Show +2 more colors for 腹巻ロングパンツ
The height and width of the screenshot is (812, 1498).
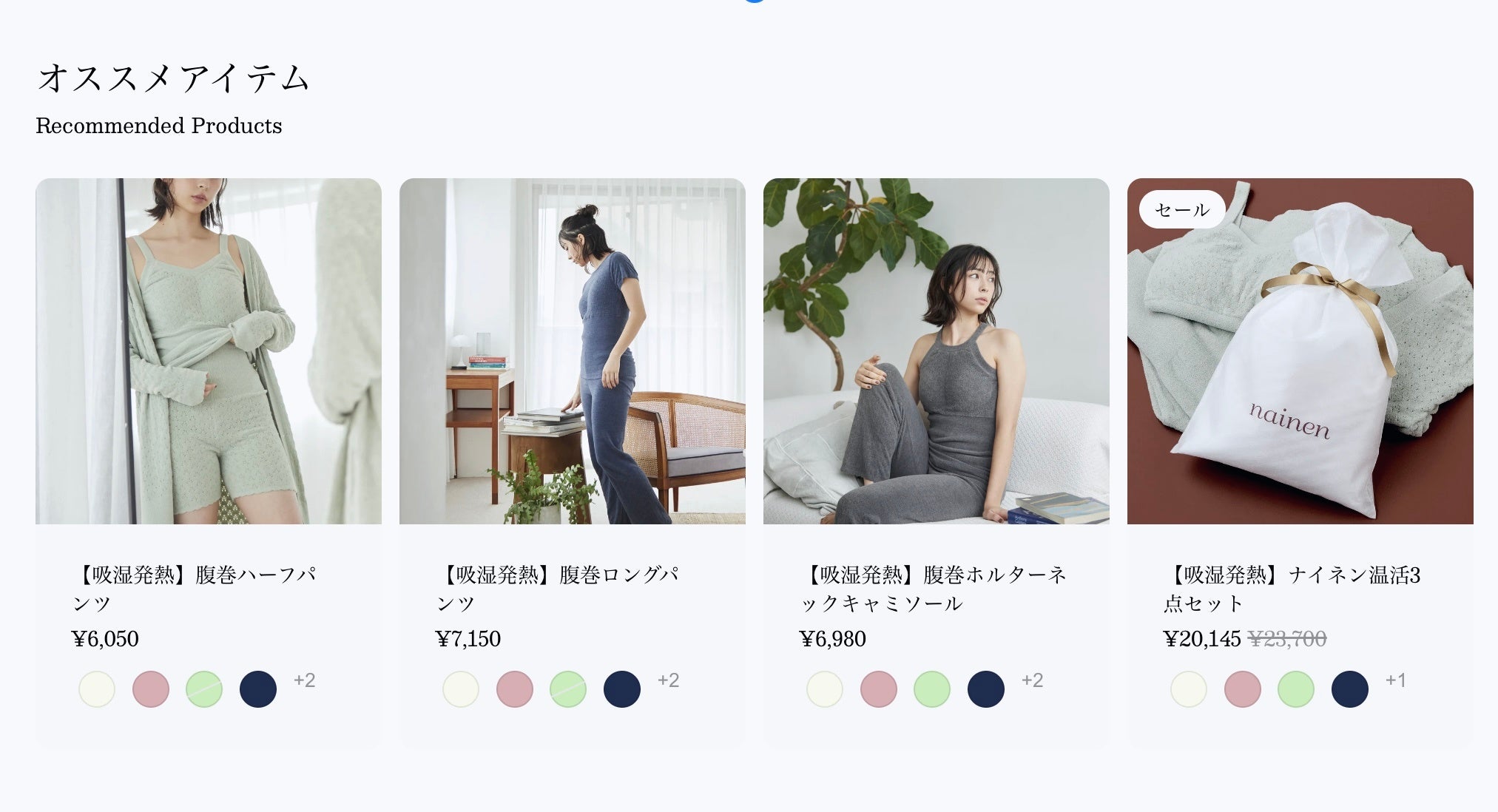(x=669, y=680)
